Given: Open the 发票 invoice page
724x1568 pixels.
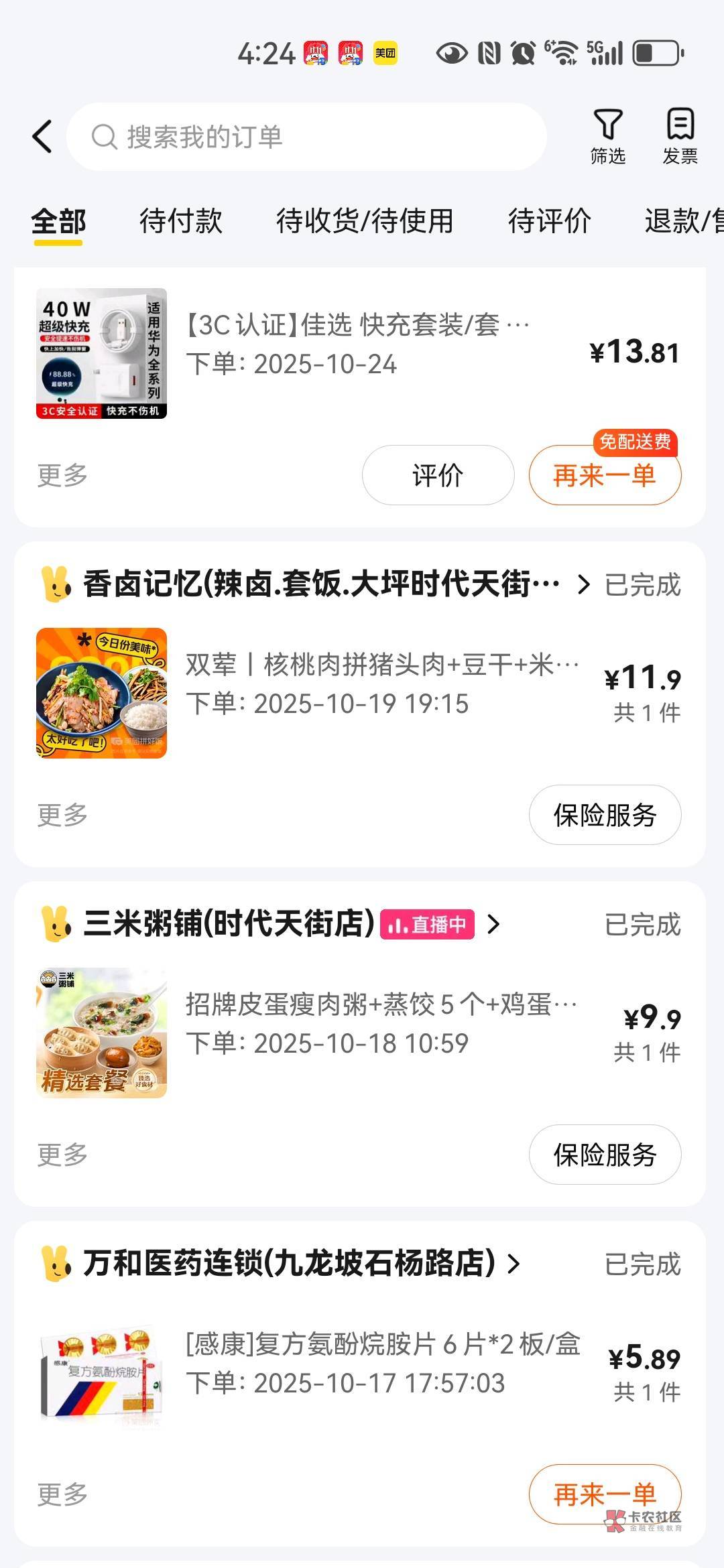Looking at the screenshot, I should click(680, 137).
